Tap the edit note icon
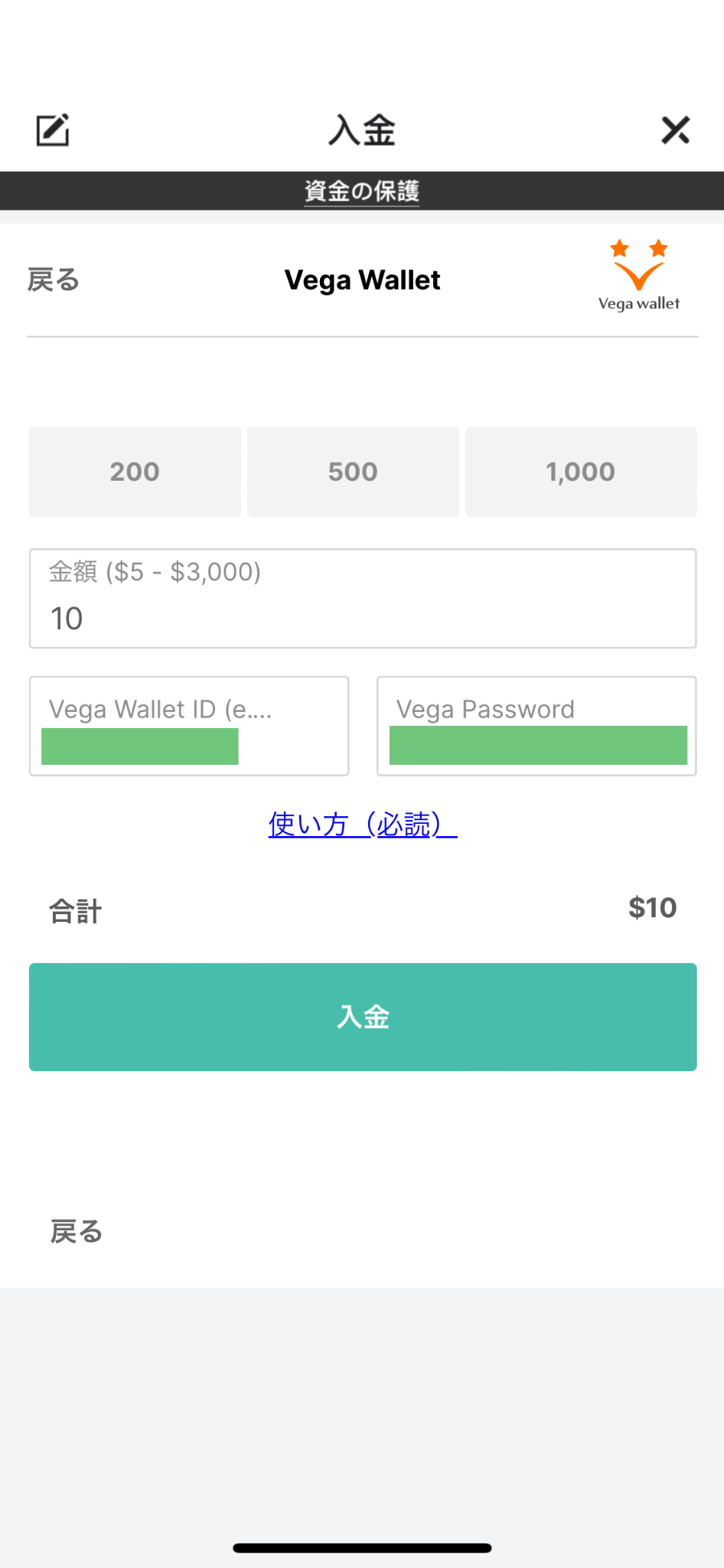The height and width of the screenshot is (1568, 724). (x=53, y=130)
